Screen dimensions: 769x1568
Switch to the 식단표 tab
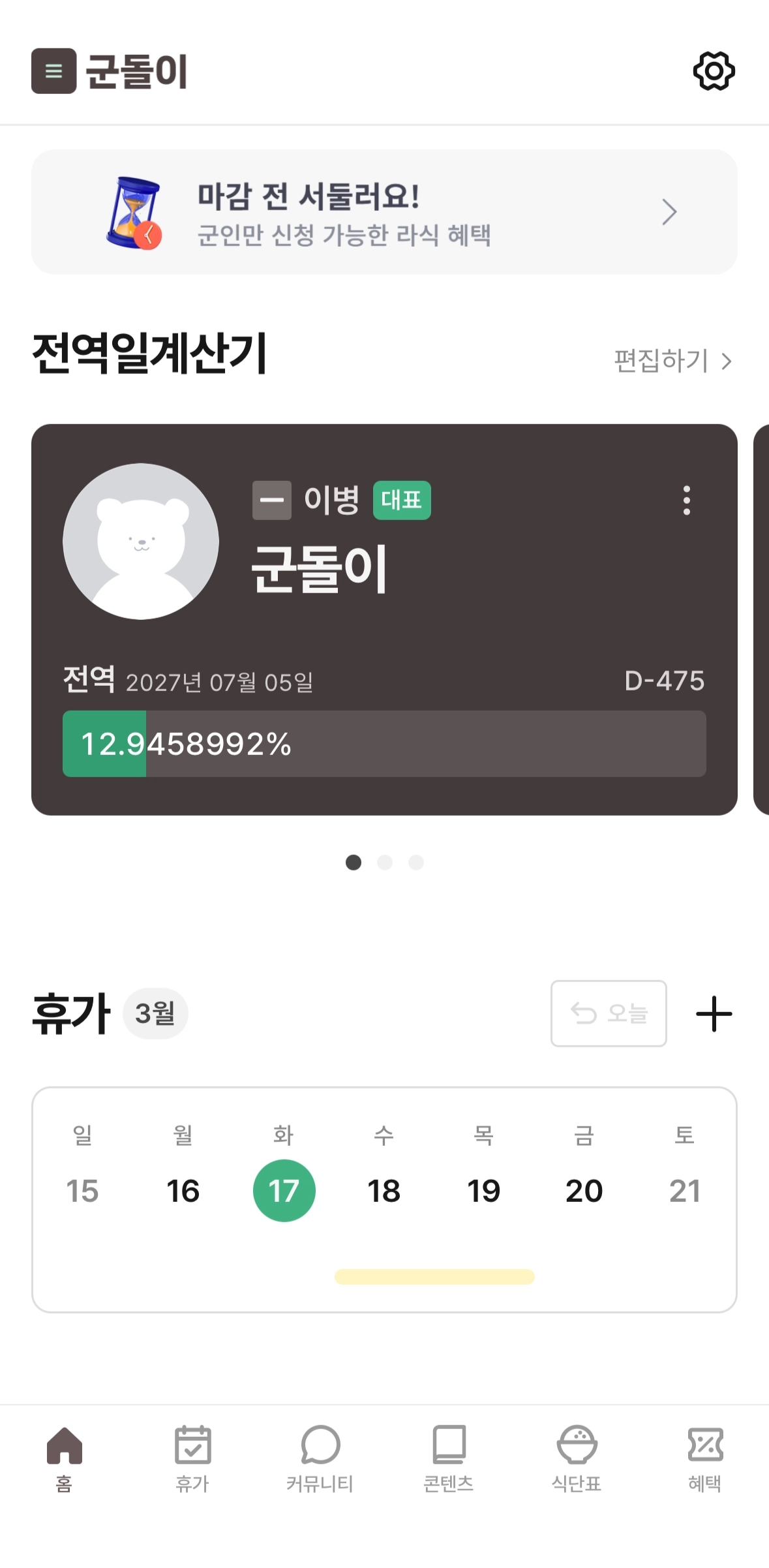(577, 1458)
